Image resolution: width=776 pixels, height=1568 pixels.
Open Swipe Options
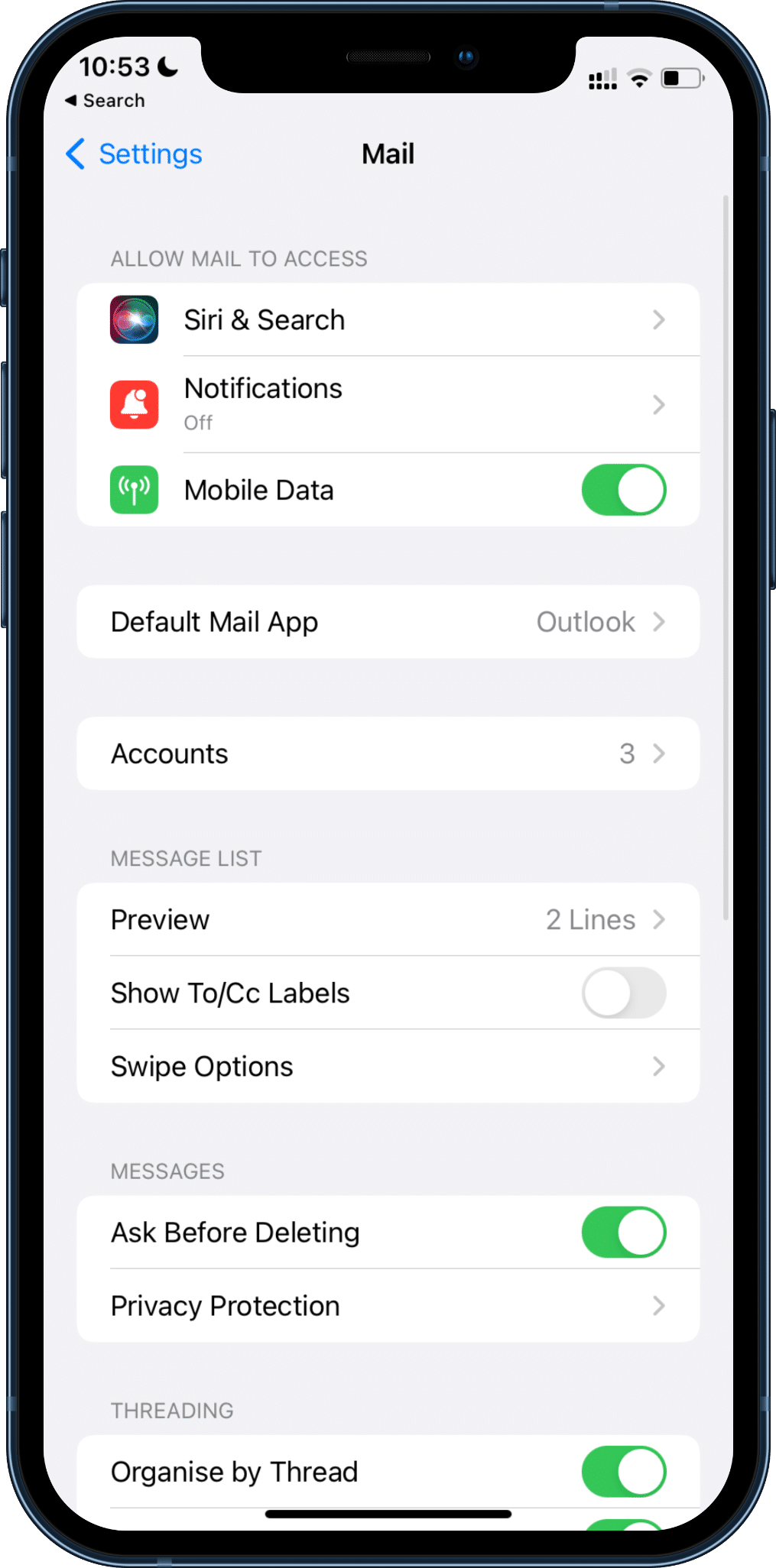388,1067
